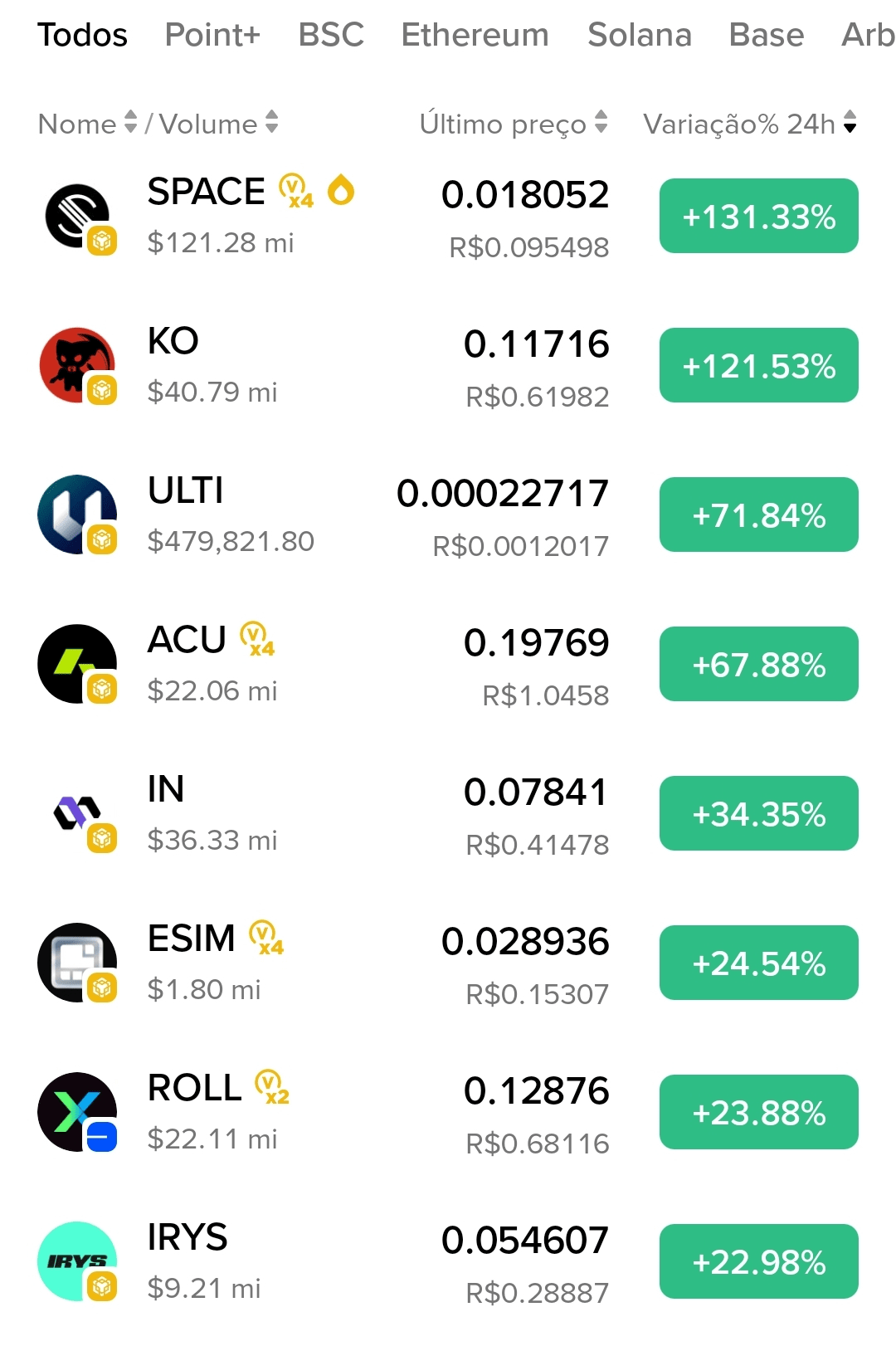
Task: Sort tokens by Volume
Action: [x=218, y=124]
